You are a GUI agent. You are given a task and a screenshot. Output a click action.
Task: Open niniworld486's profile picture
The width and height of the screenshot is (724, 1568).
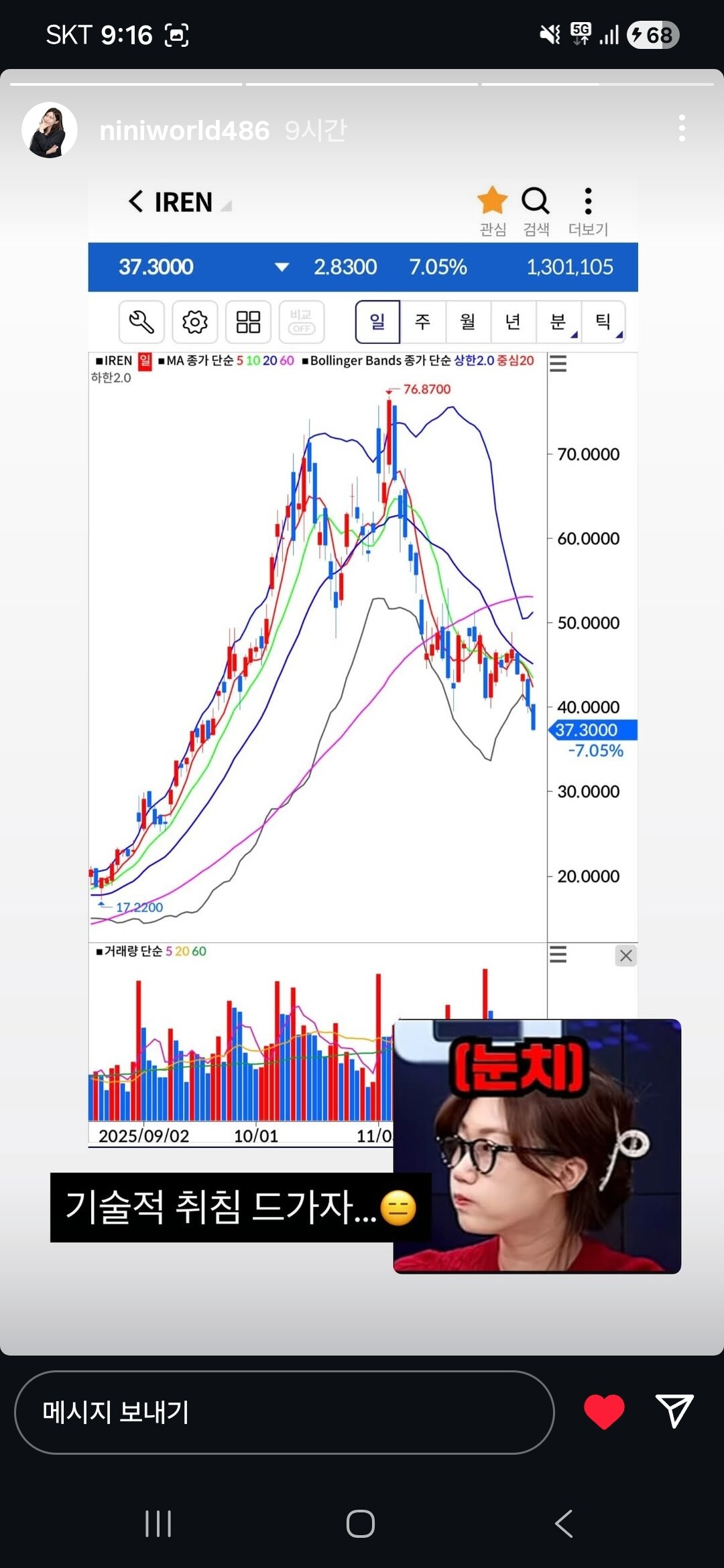pyautogui.click(x=50, y=130)
